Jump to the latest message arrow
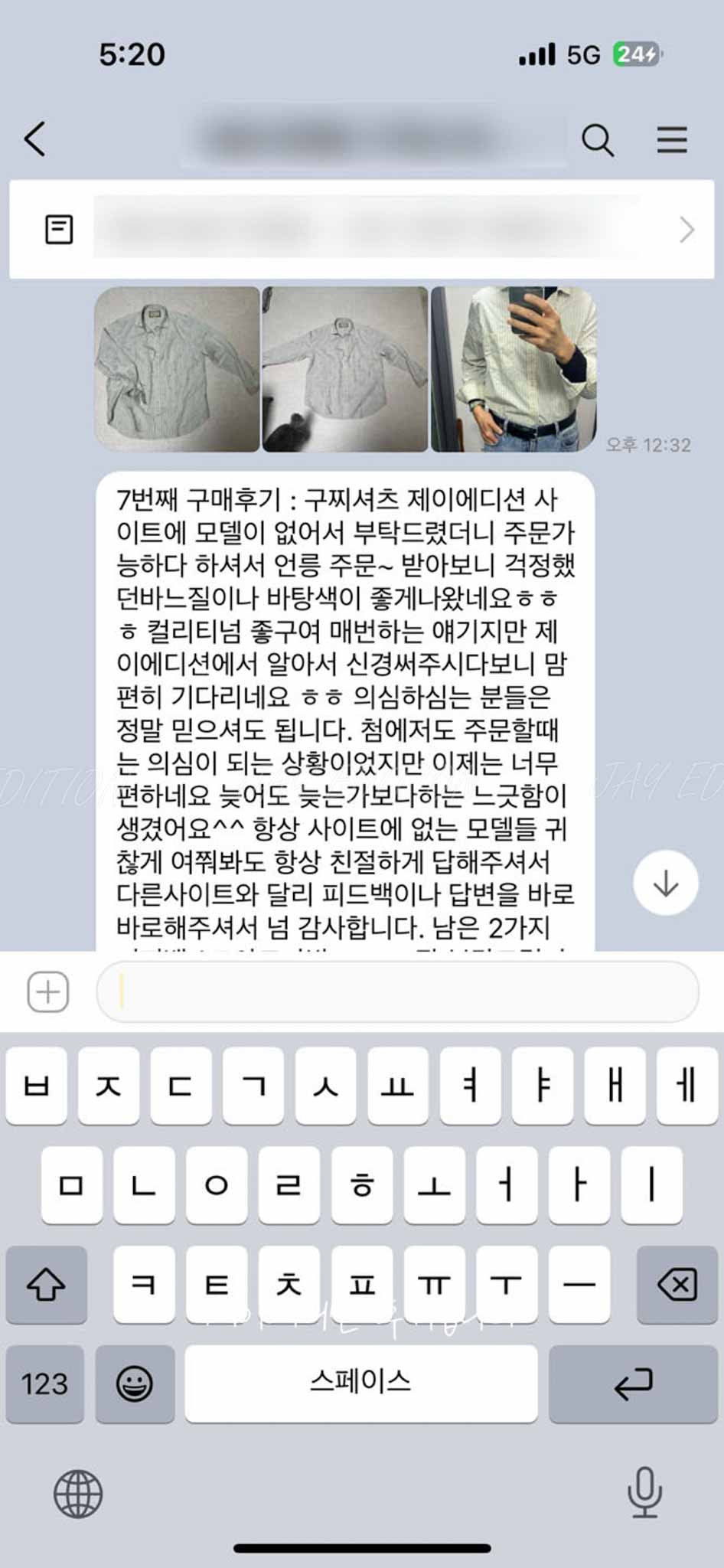The width and height of the screenshot is (724, 1568). [665, 883]
